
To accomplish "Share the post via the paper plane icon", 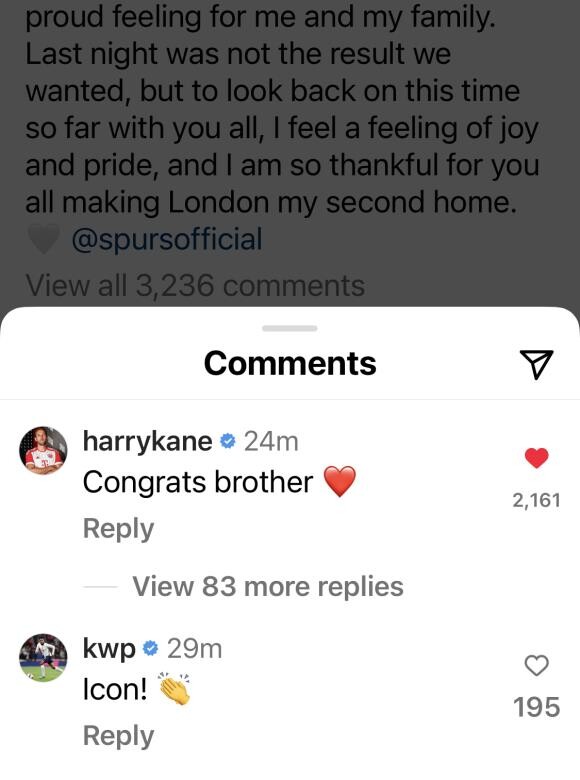I will tap(536, 364).
